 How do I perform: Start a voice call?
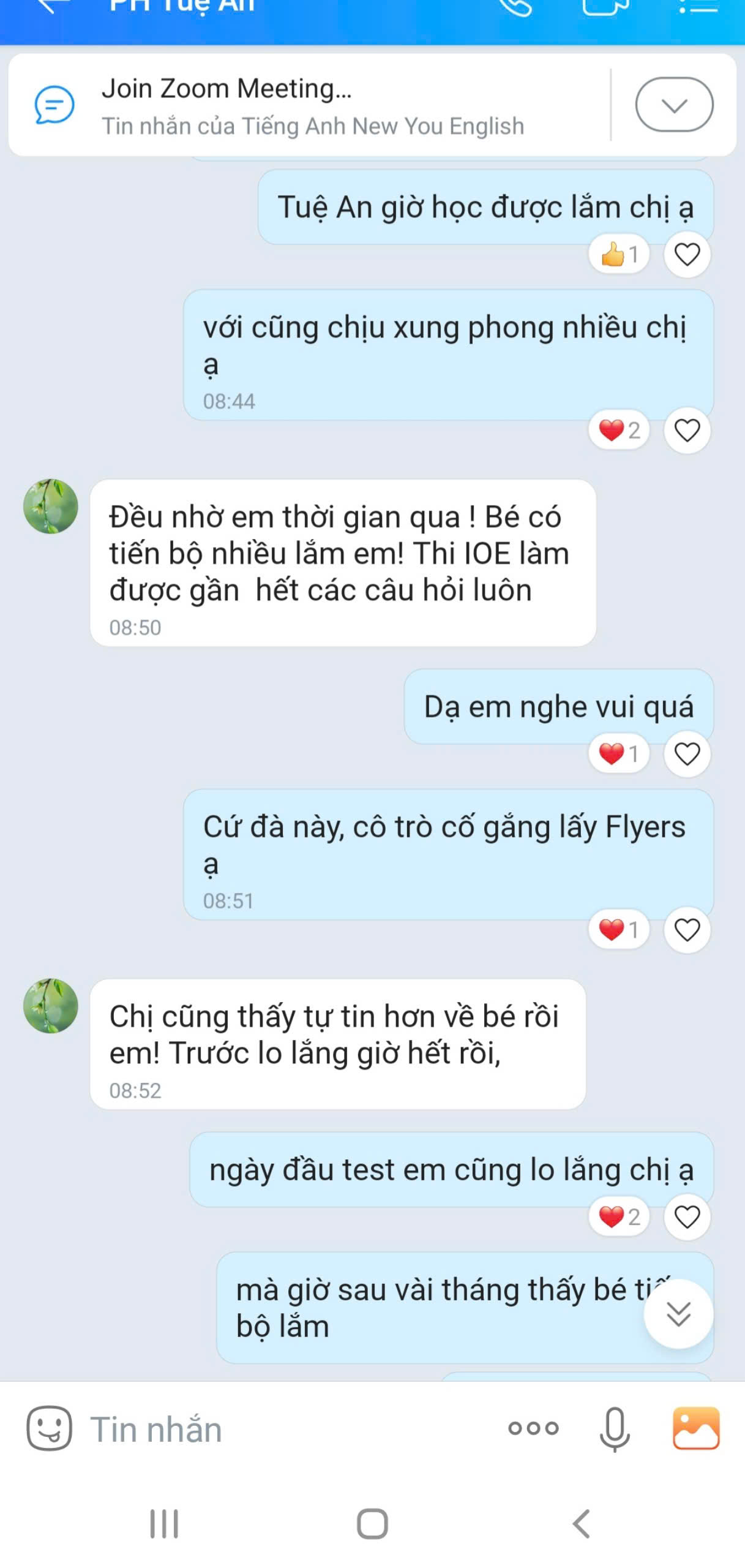(x=515, y=6)
